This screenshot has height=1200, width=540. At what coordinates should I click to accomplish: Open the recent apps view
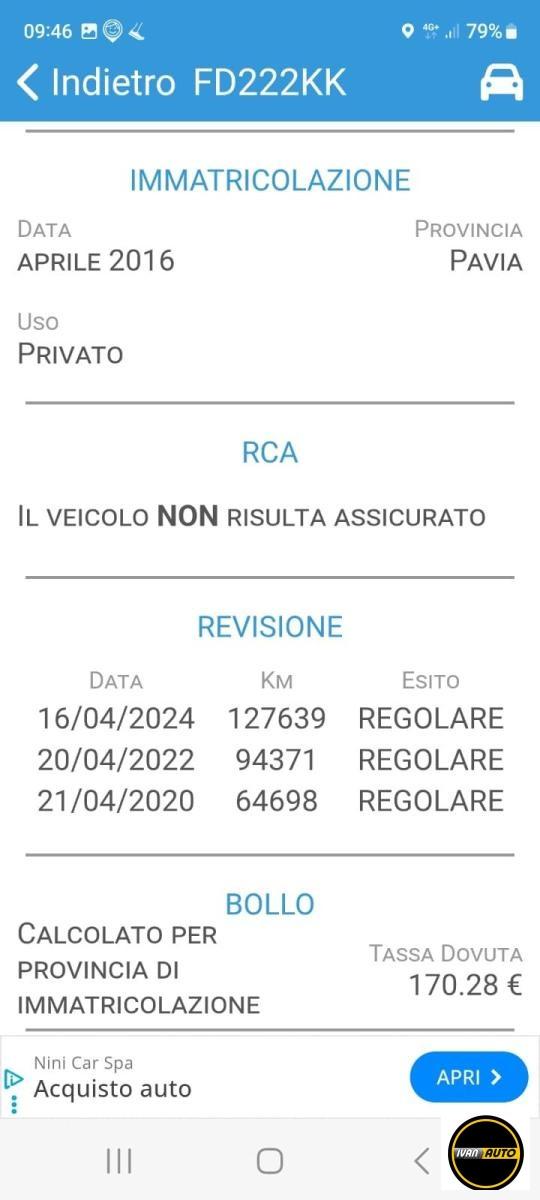(x=119, y=1160)
